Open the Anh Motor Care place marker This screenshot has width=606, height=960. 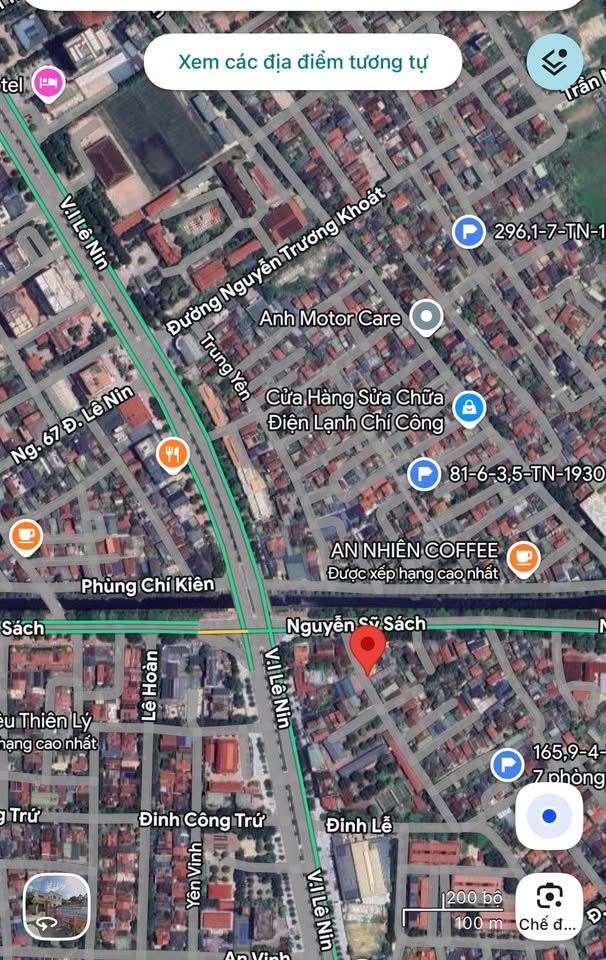(427, 318)
